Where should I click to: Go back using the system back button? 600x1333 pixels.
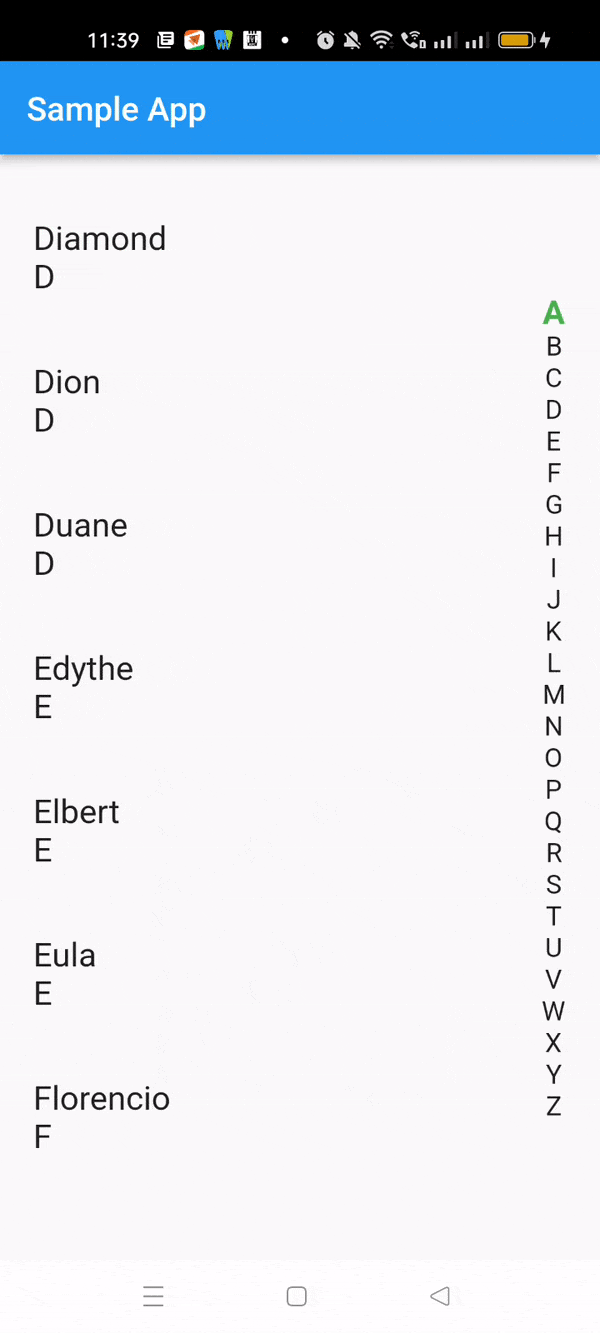click(x=439, y=1296)
